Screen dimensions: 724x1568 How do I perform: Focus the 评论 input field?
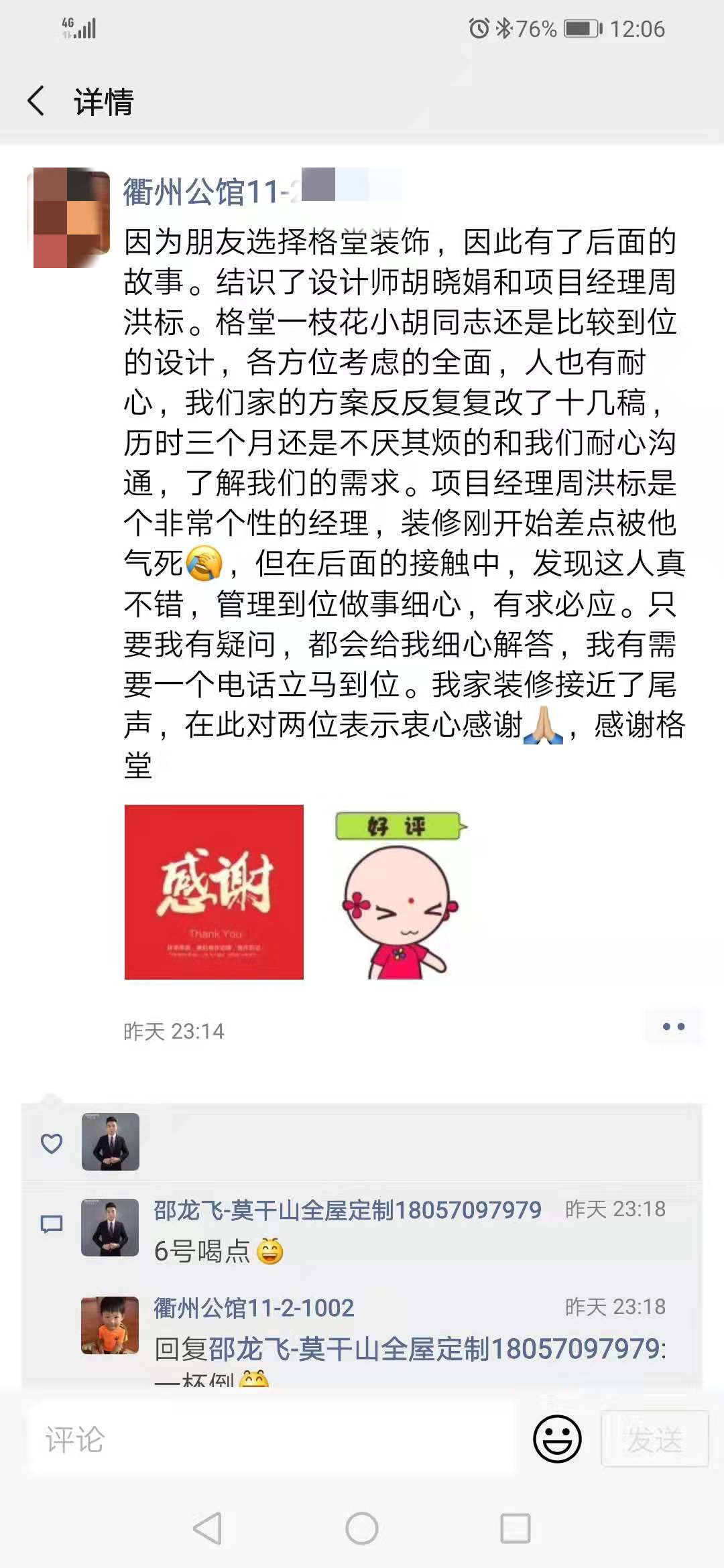(x=268, y=1439)
